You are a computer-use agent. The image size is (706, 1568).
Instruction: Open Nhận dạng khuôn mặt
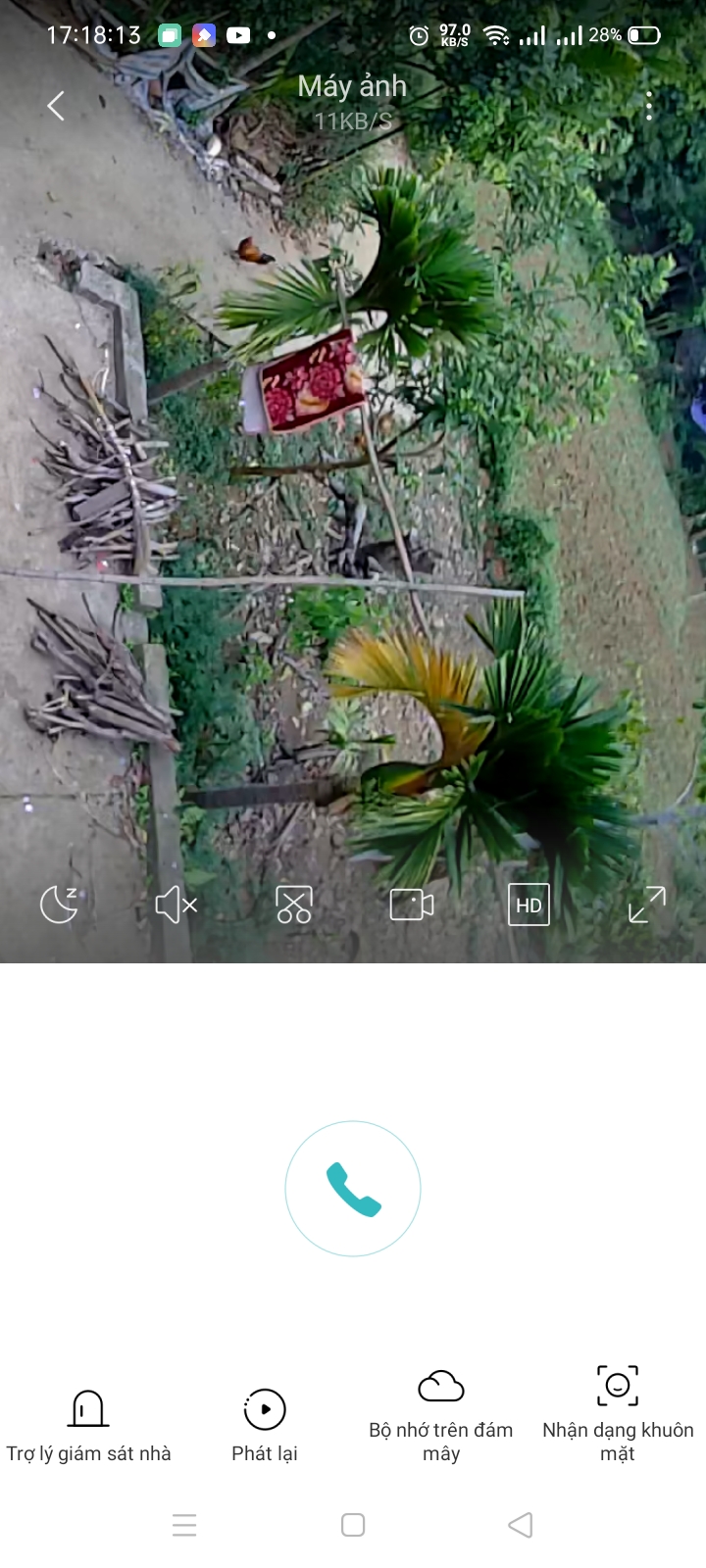[x=618, y=1414]
